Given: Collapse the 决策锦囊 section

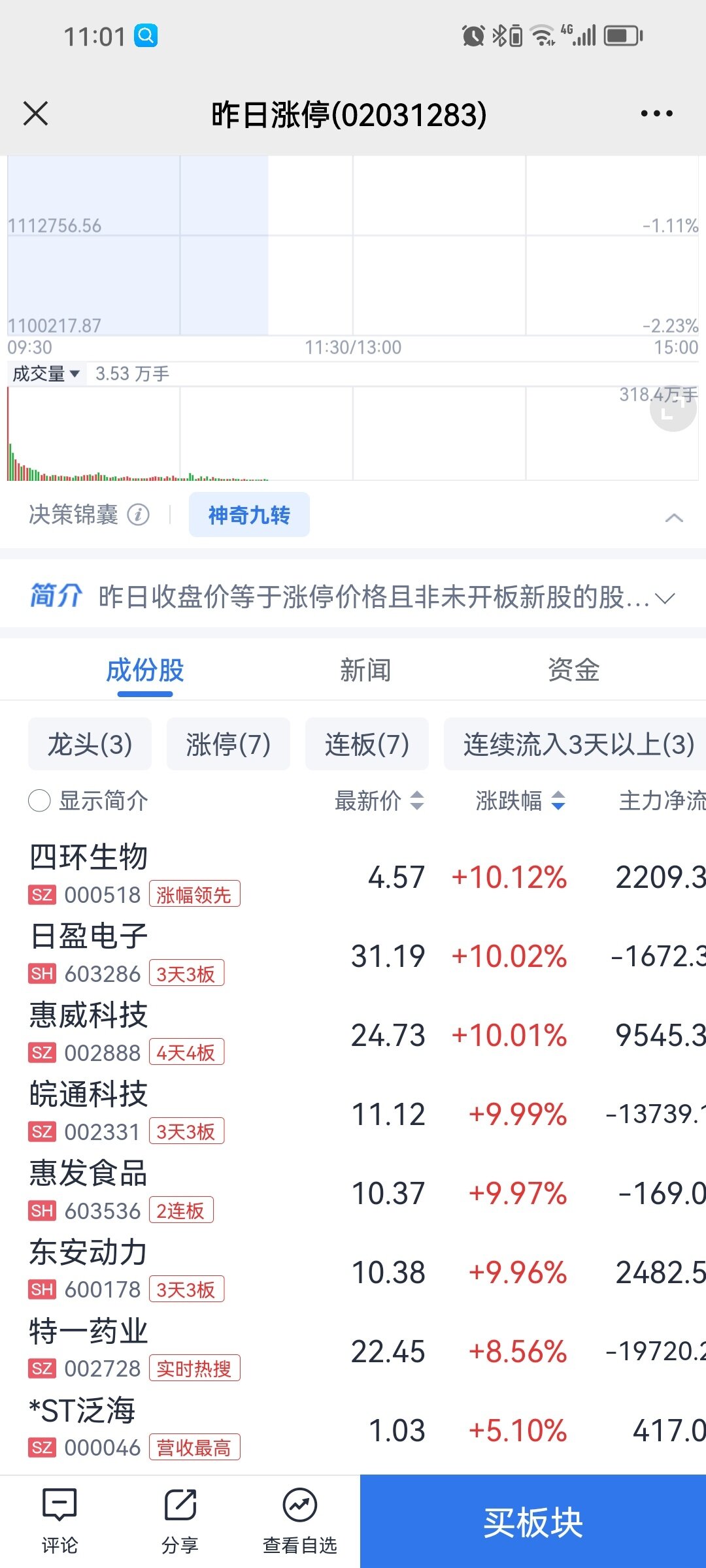Looking at the screenshot, I should 674,518.
